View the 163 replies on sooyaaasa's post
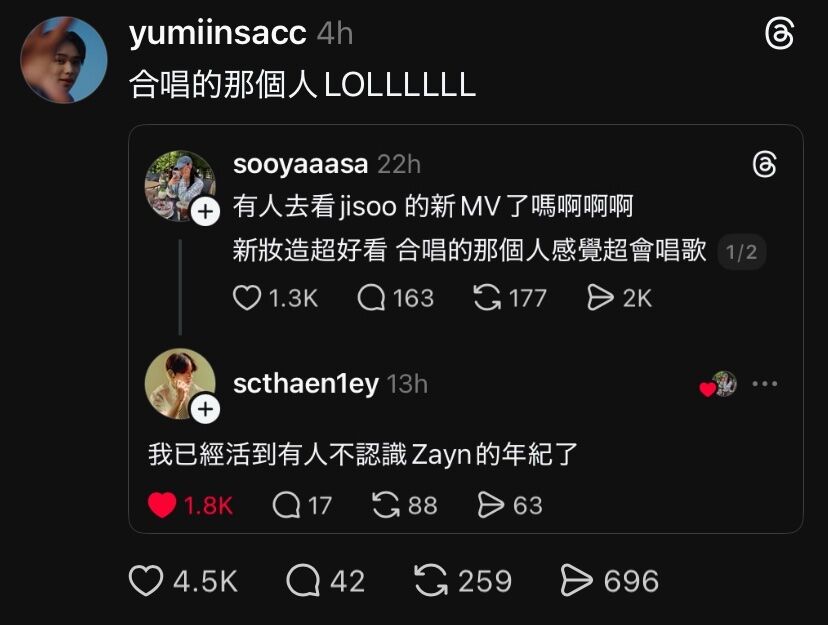 coord(372,297)
